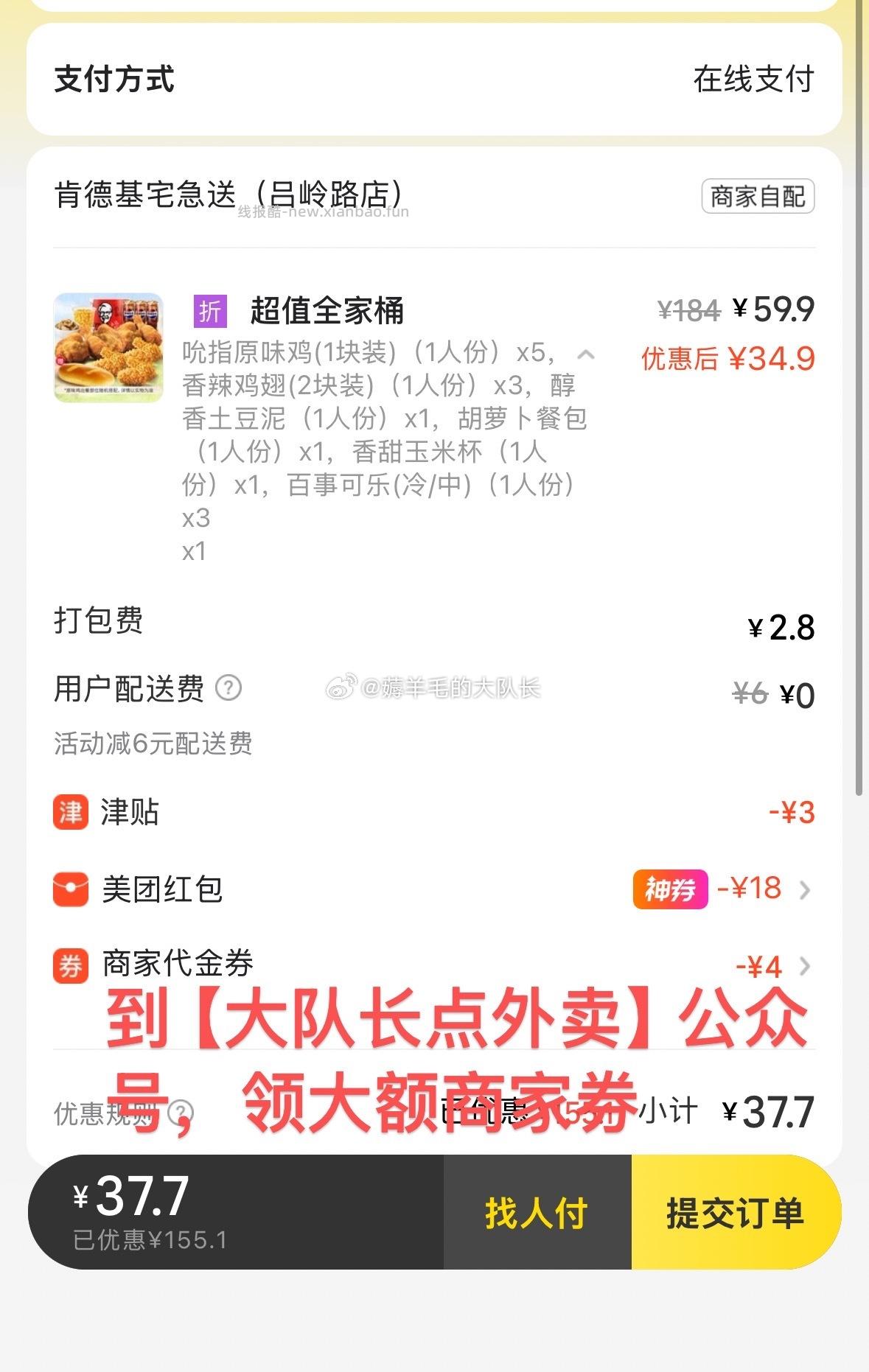Screen dimensions: 869x1372
Task: Tap 找人付 to request payment
Action: tap(537, 1213)
